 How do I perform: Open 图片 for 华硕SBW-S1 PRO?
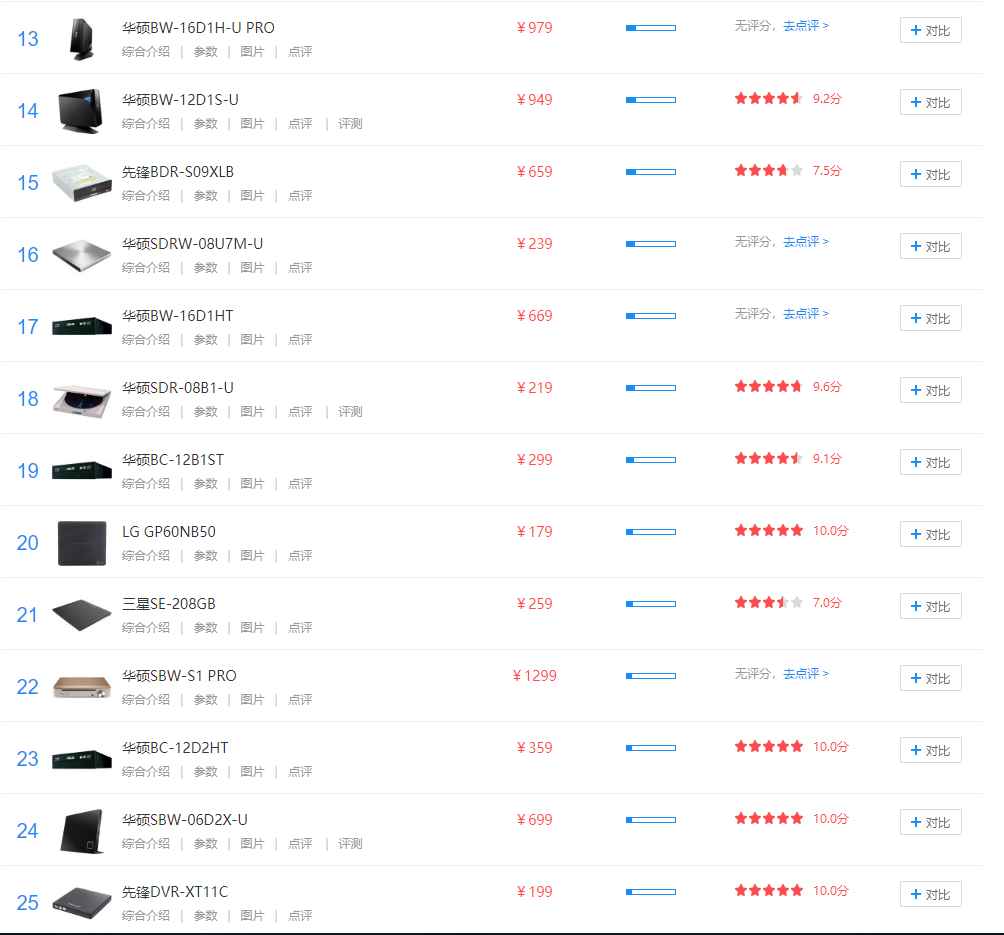[252, 700]
